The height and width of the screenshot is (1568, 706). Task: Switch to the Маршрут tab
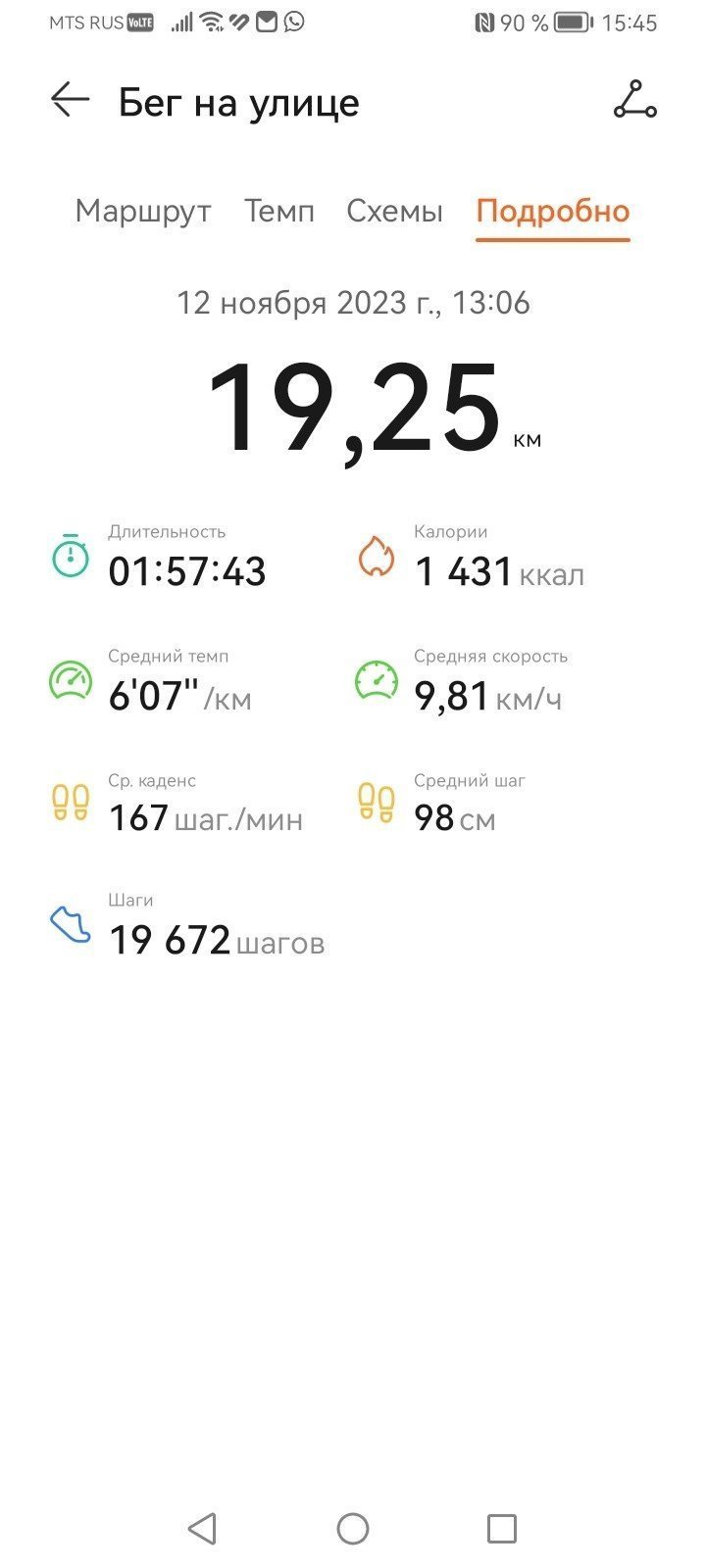[x=143, y=211]
